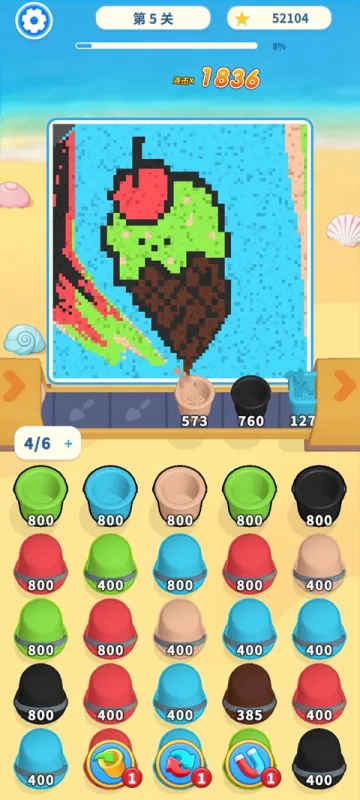Pick the open black bucket marked 800
Viewport: 360px width, 800px height.
[x=319, y=496]
